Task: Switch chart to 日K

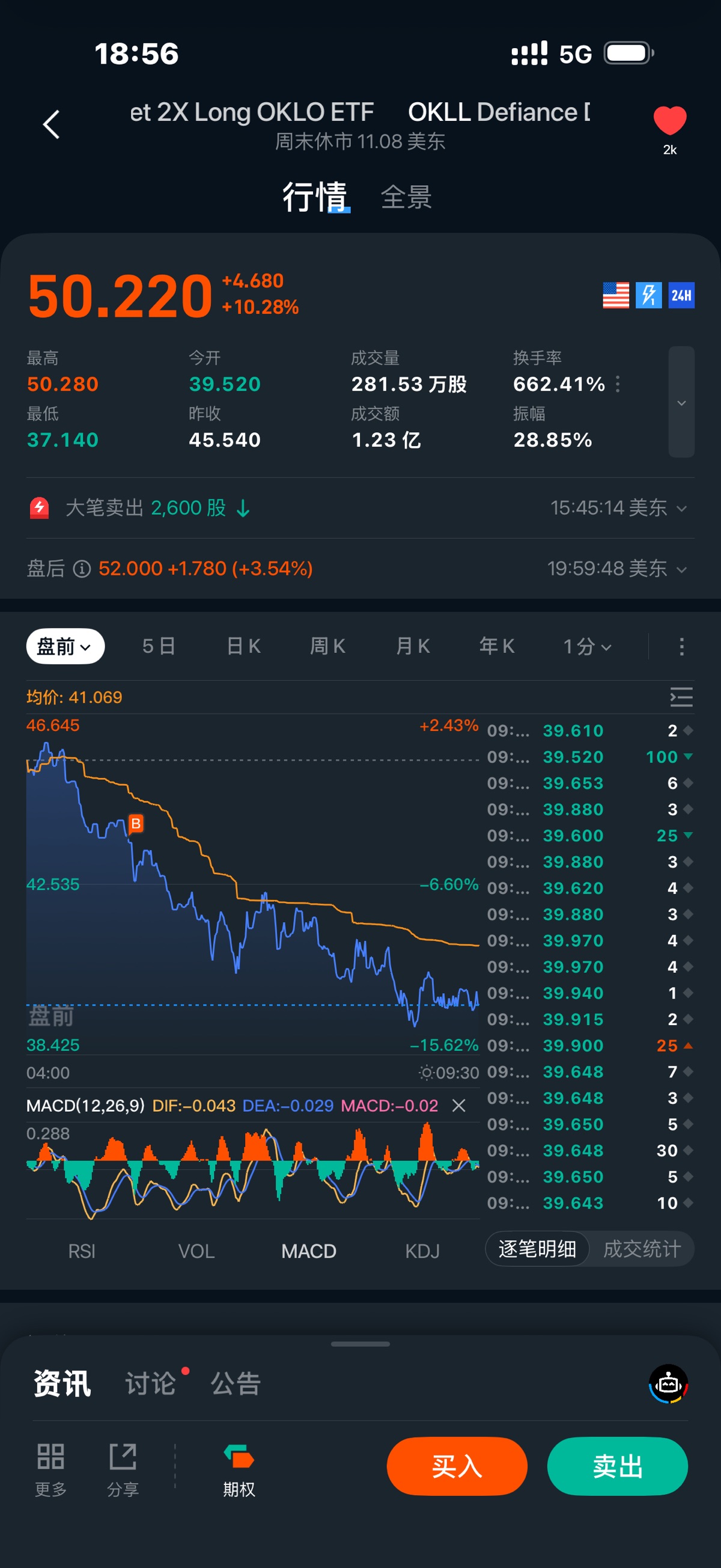Action: coord(243,646)
